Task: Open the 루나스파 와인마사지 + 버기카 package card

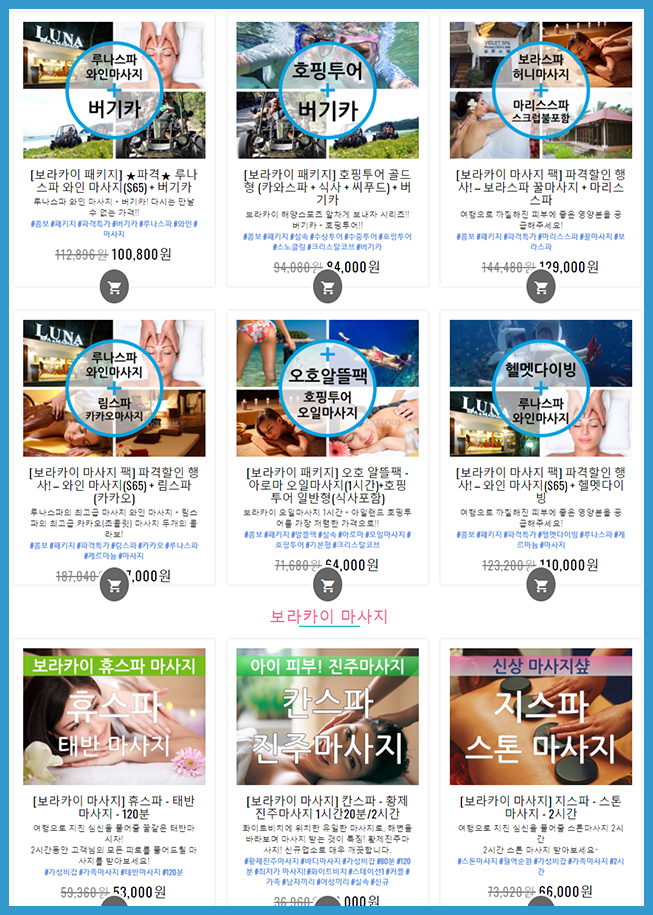Action: [114, 90]
